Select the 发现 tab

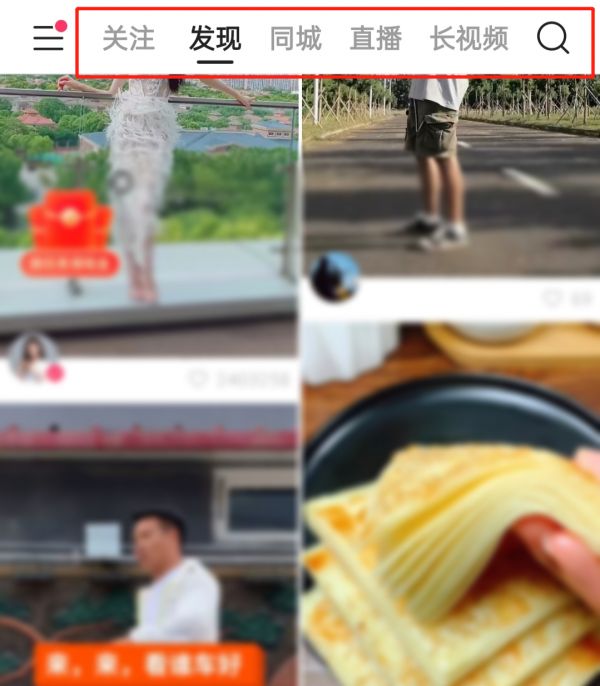point(215,39)
